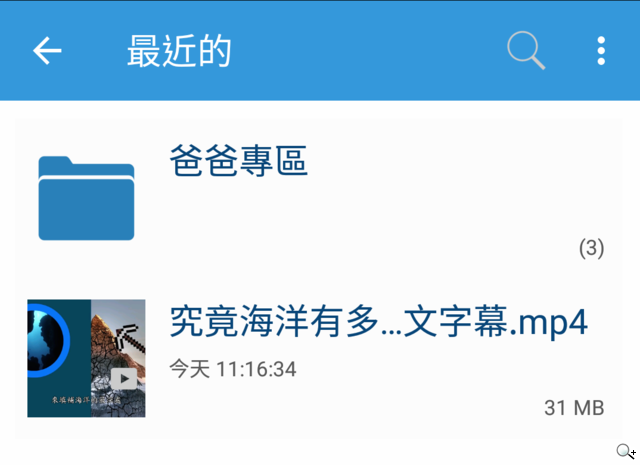Open the three-dot overflow menu

coord(601,51)
